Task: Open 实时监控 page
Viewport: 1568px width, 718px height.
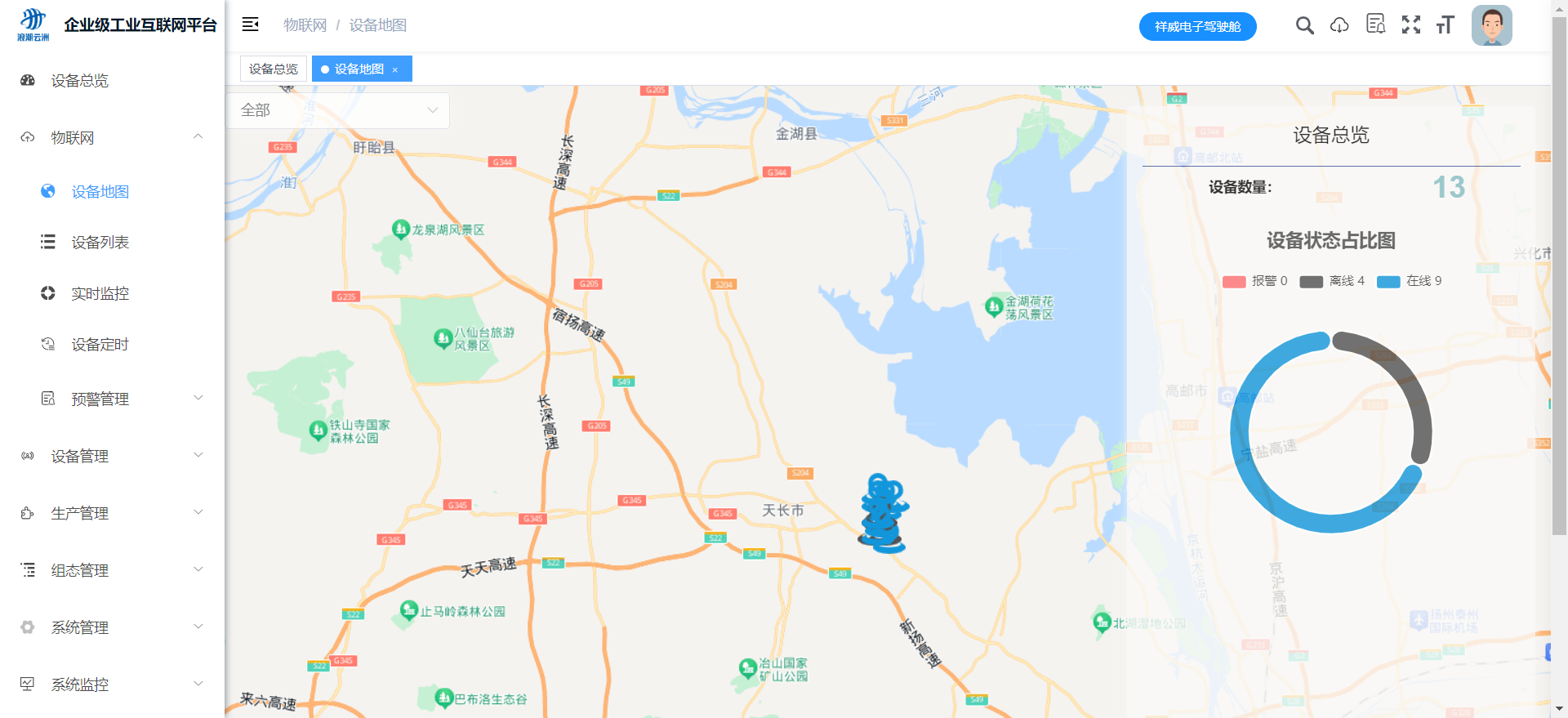Action: tap(100, 293)
